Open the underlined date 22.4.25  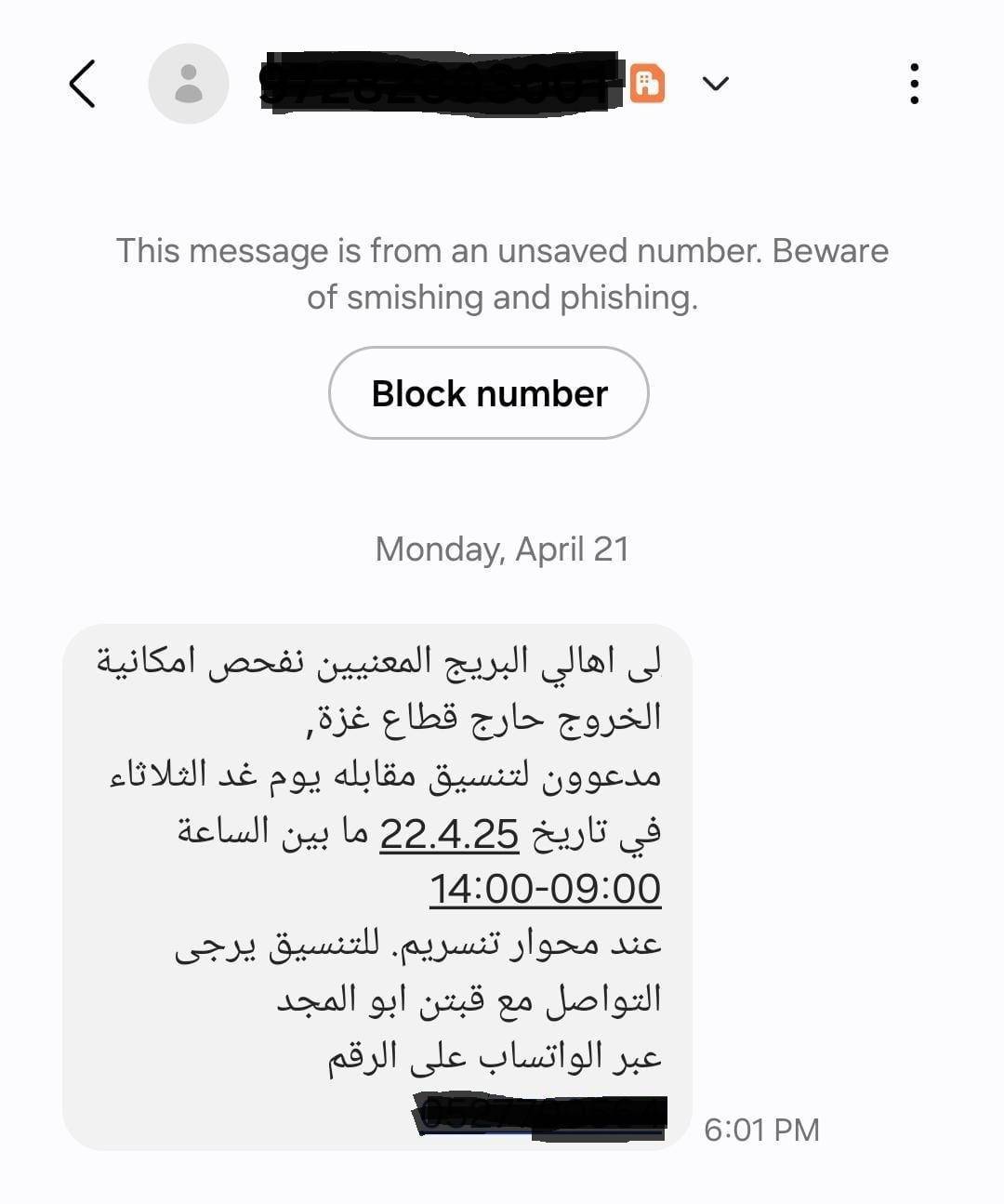pos(449,833)
